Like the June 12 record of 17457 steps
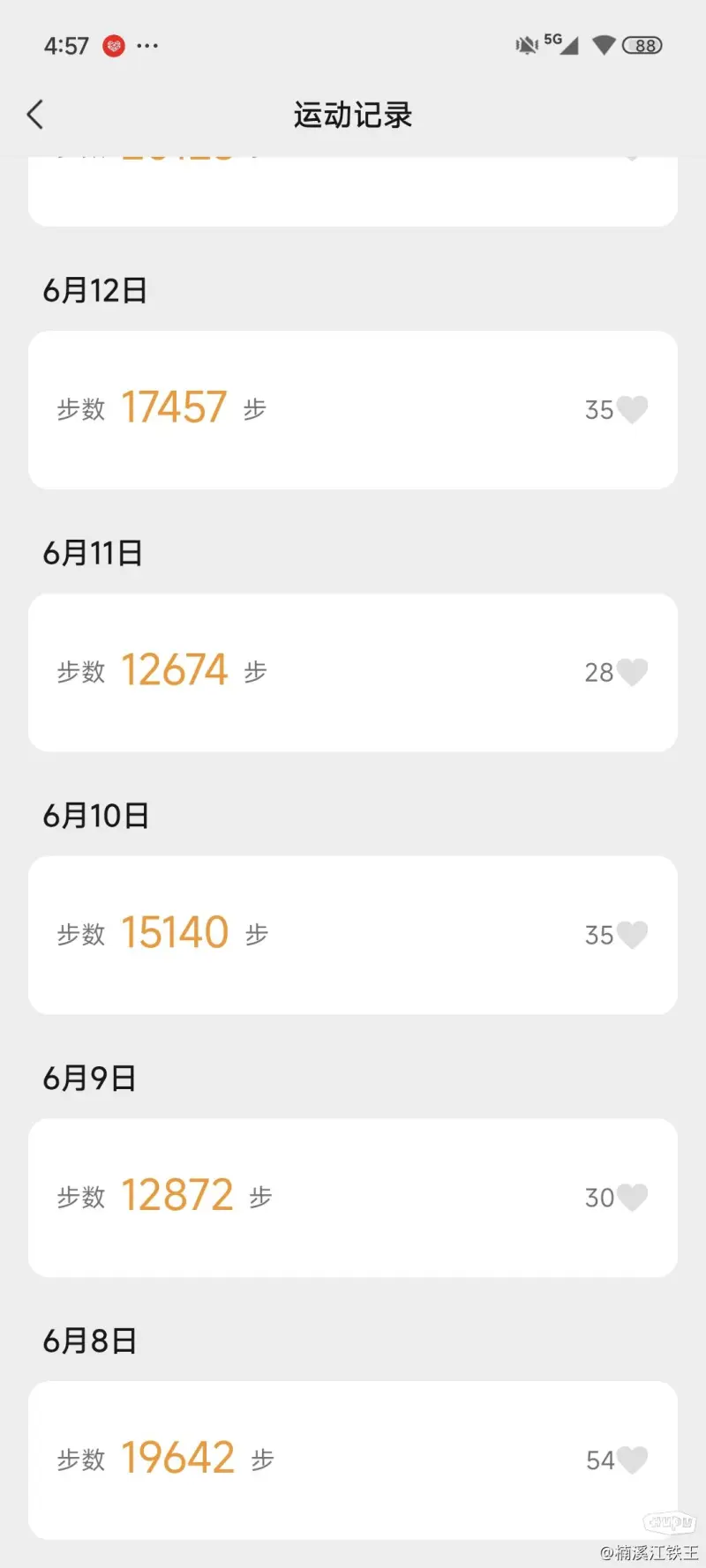This screenshot has width=706, height=1568. pyautogui.click(x=632, y=409)
